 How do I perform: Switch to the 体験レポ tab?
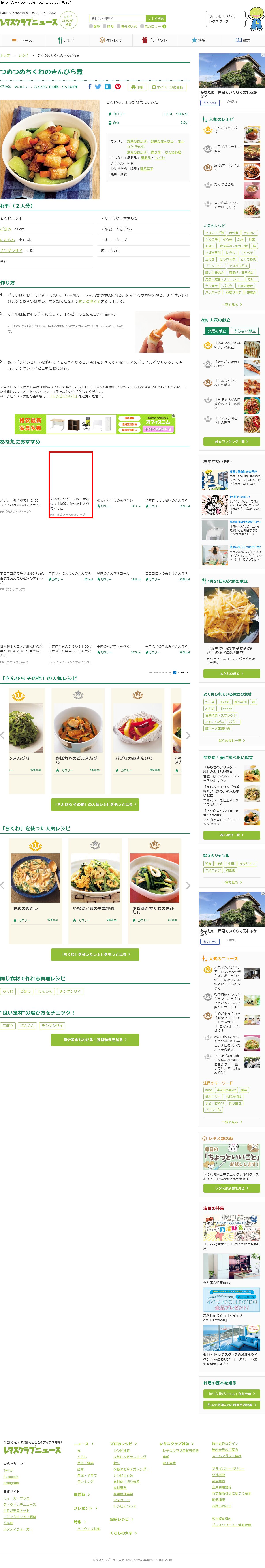click(110, 40)
